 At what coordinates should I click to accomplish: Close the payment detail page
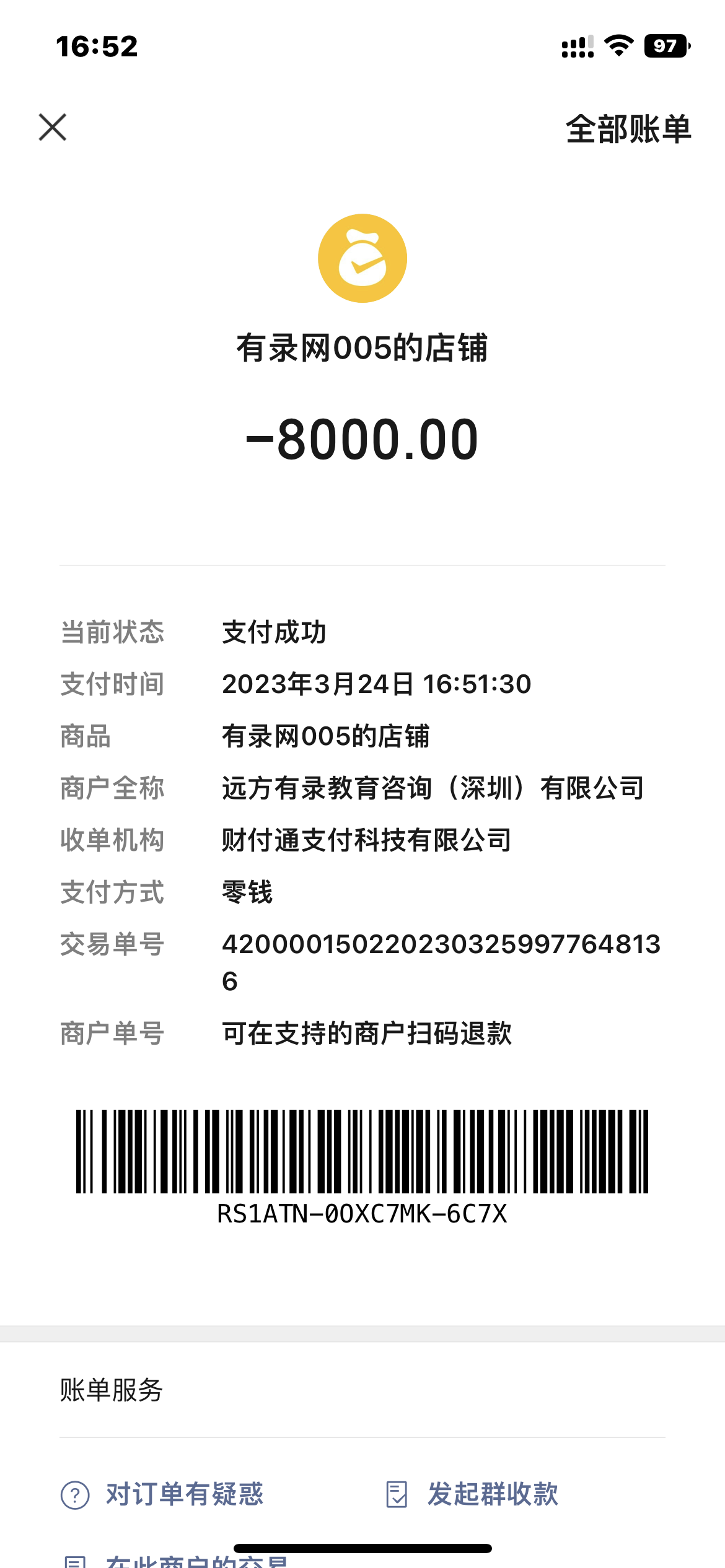click(x=53, y=128)
